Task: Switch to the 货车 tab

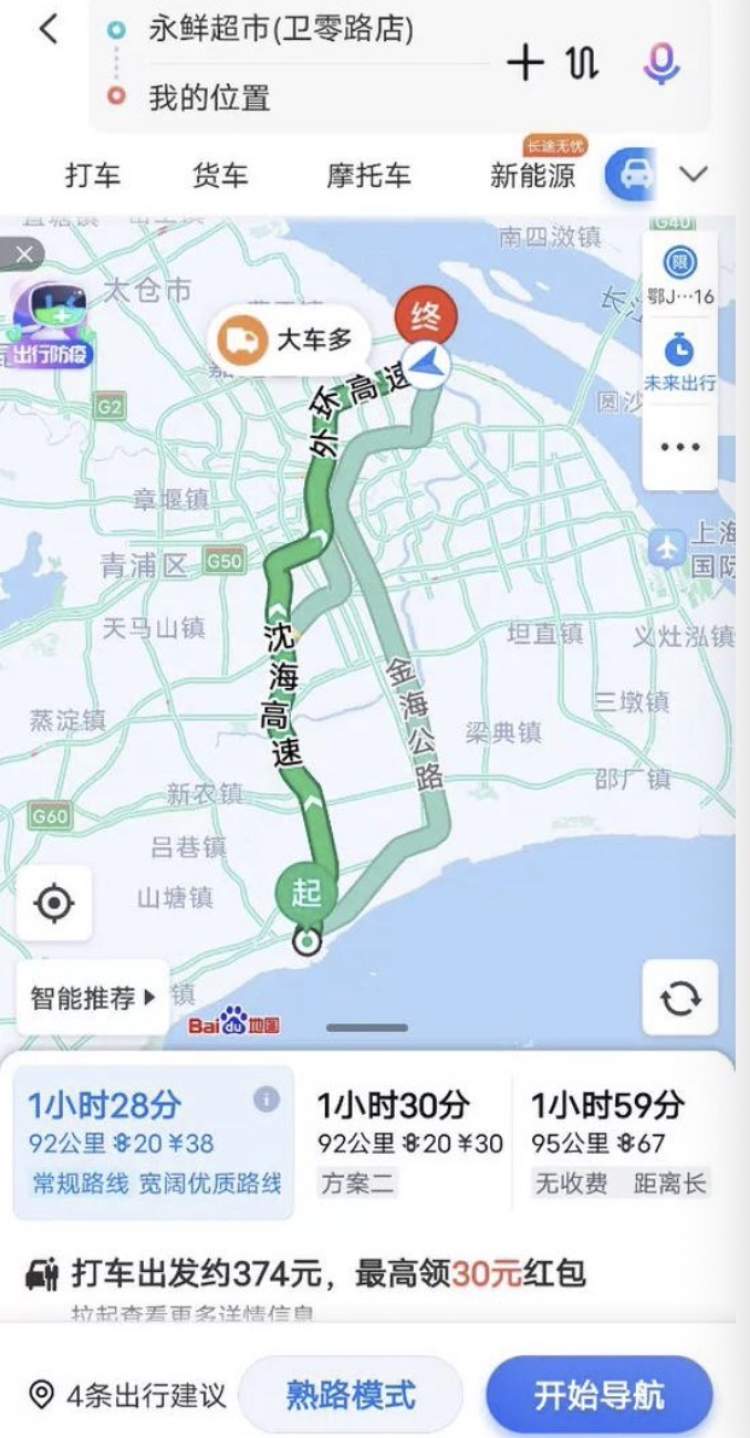Action: pos(220,175)
